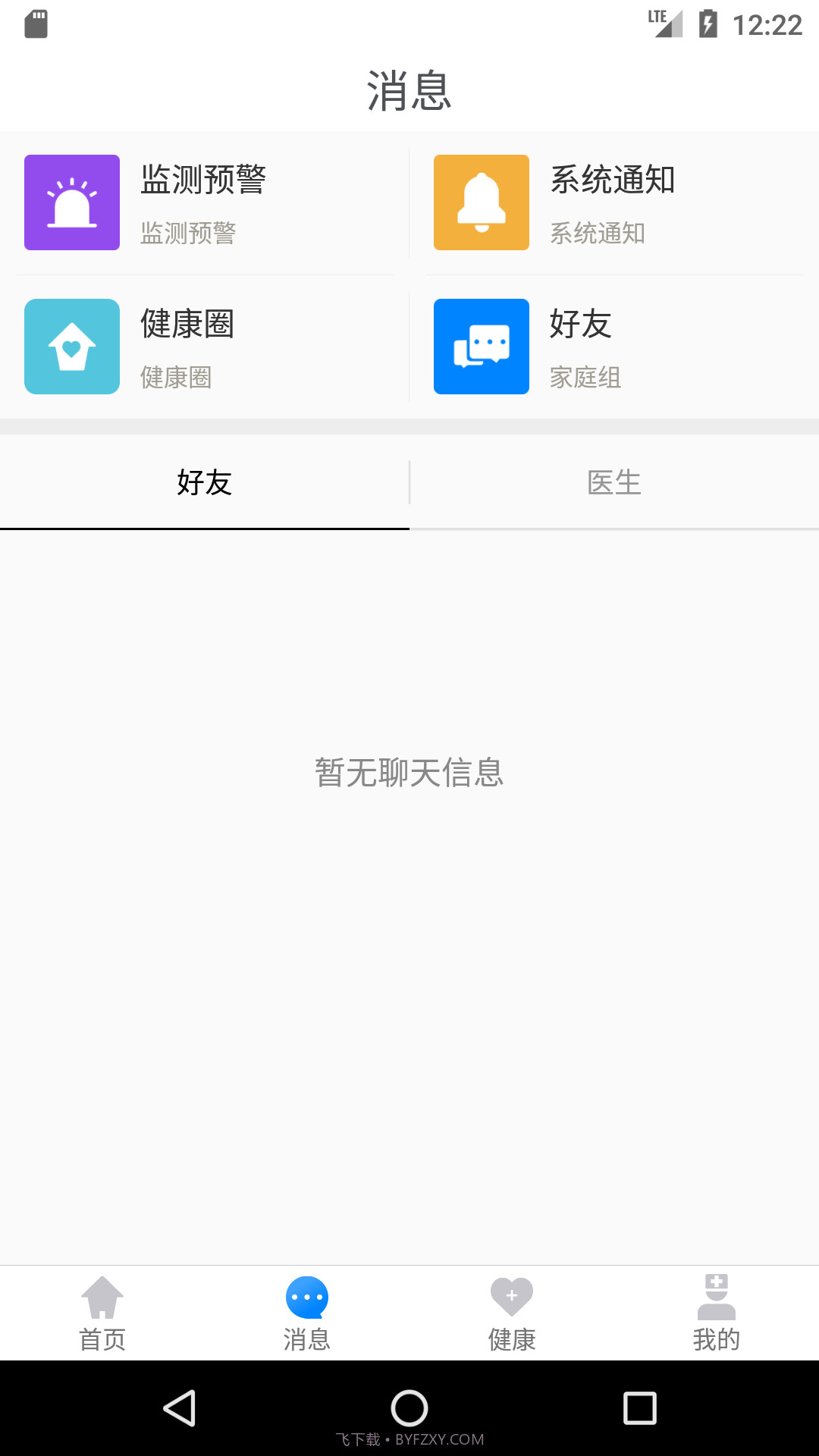This screenshot has width=819, height=1456.
Task: Open the 健康 heart icon
Action: click(512, 1297)
